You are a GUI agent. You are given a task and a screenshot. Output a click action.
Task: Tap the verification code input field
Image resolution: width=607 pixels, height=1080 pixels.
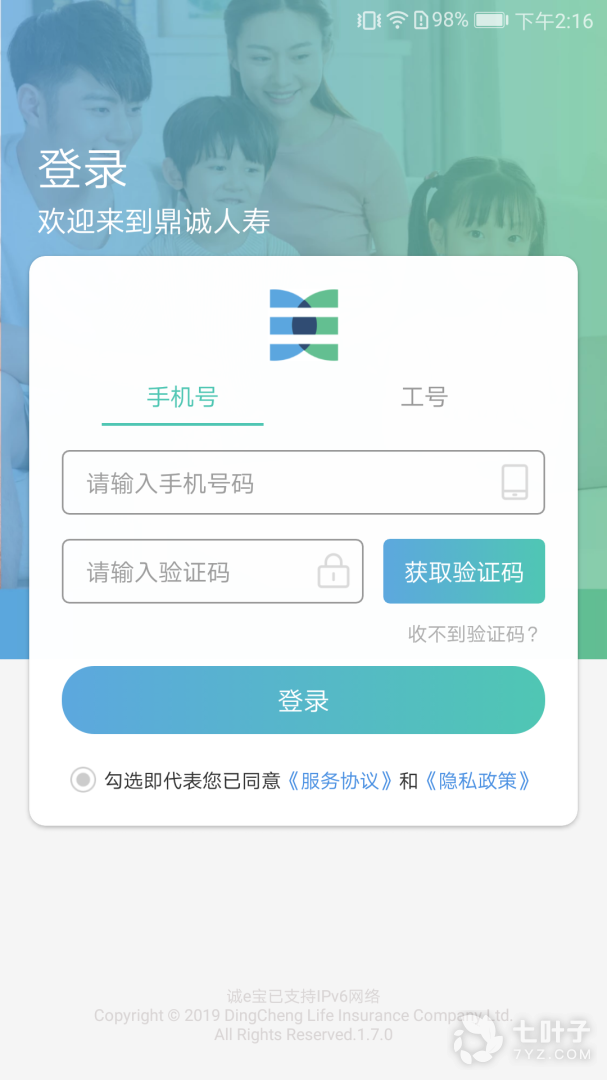click(x=195, y=572)
